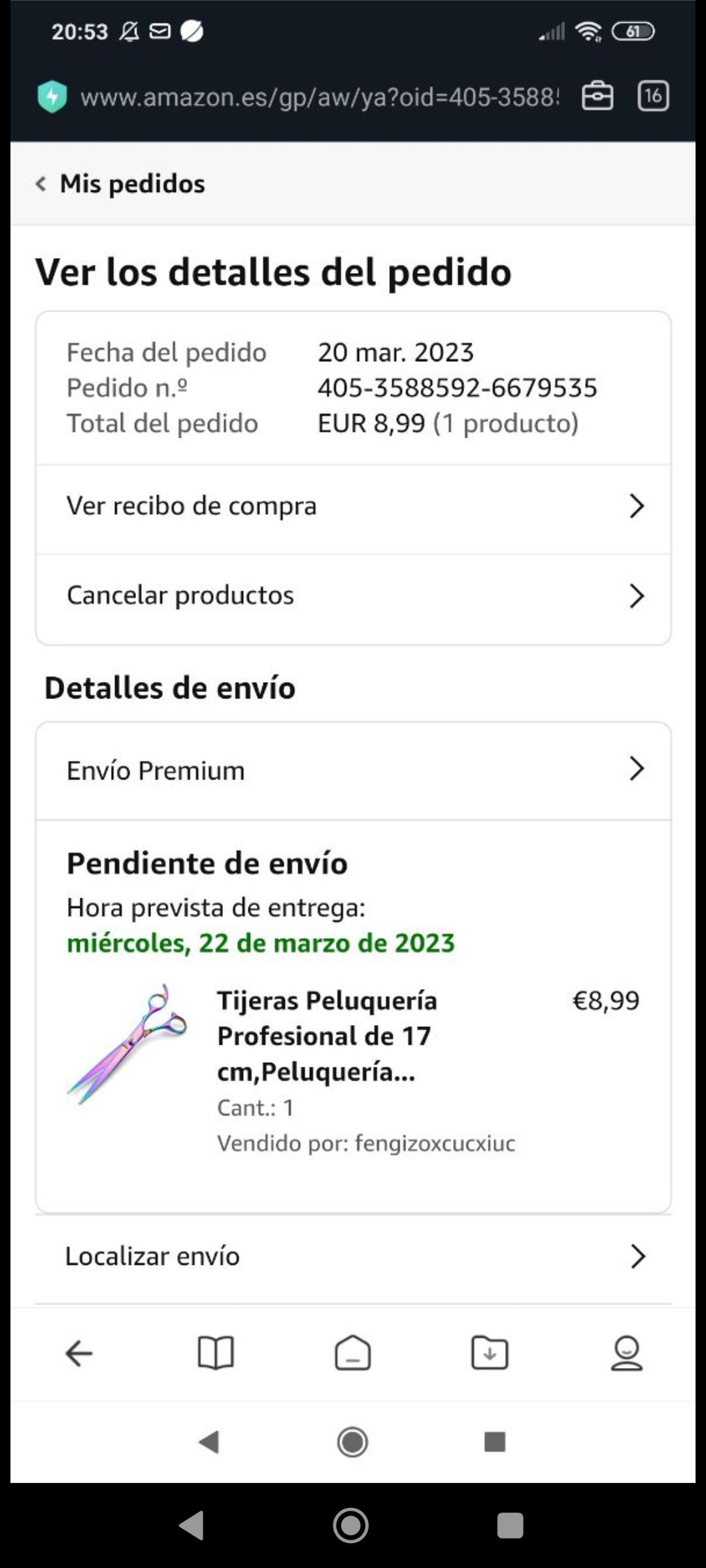Open the briefcase icon in the address bar
This screenshot has height=1568, width=706.
(597, 97)
